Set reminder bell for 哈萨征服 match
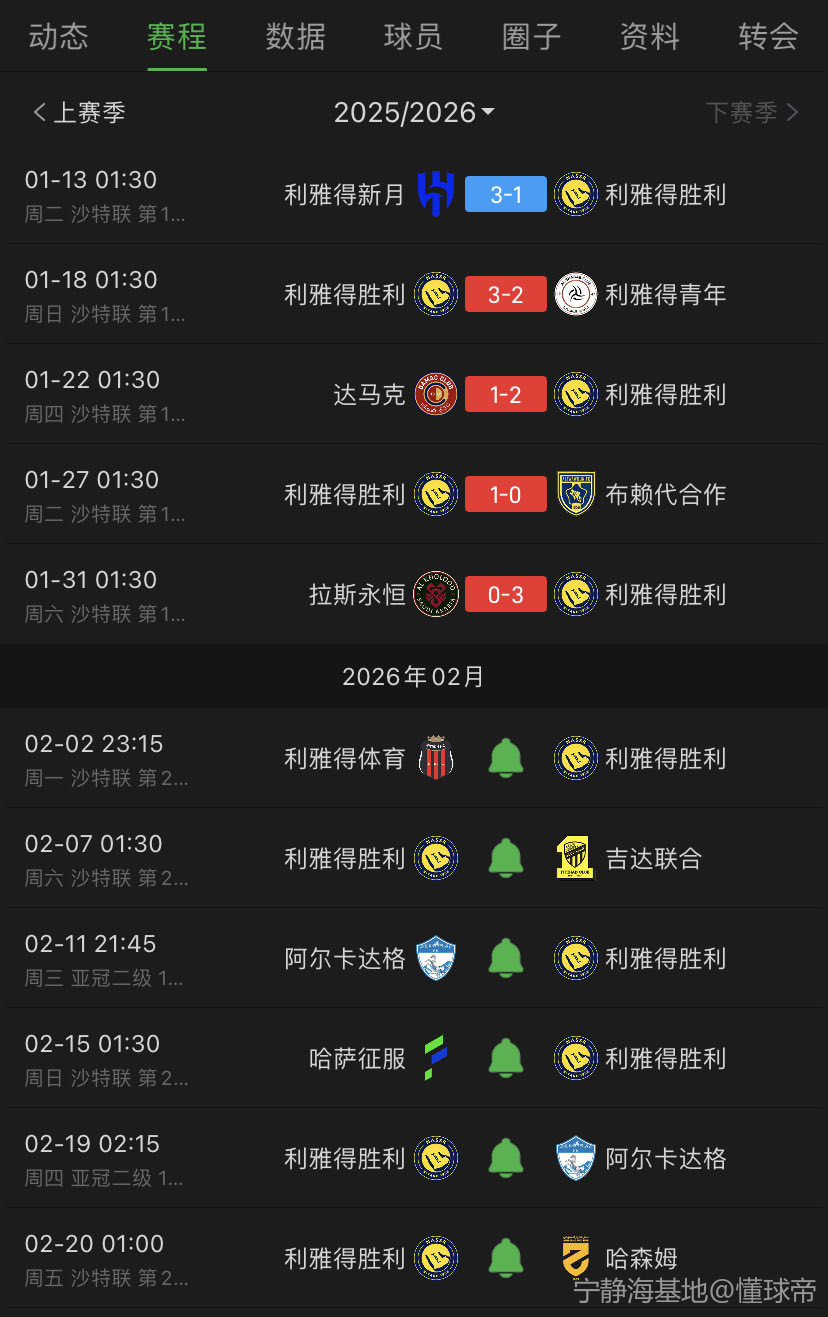828x1317 pixels. tap(506, 1058)
